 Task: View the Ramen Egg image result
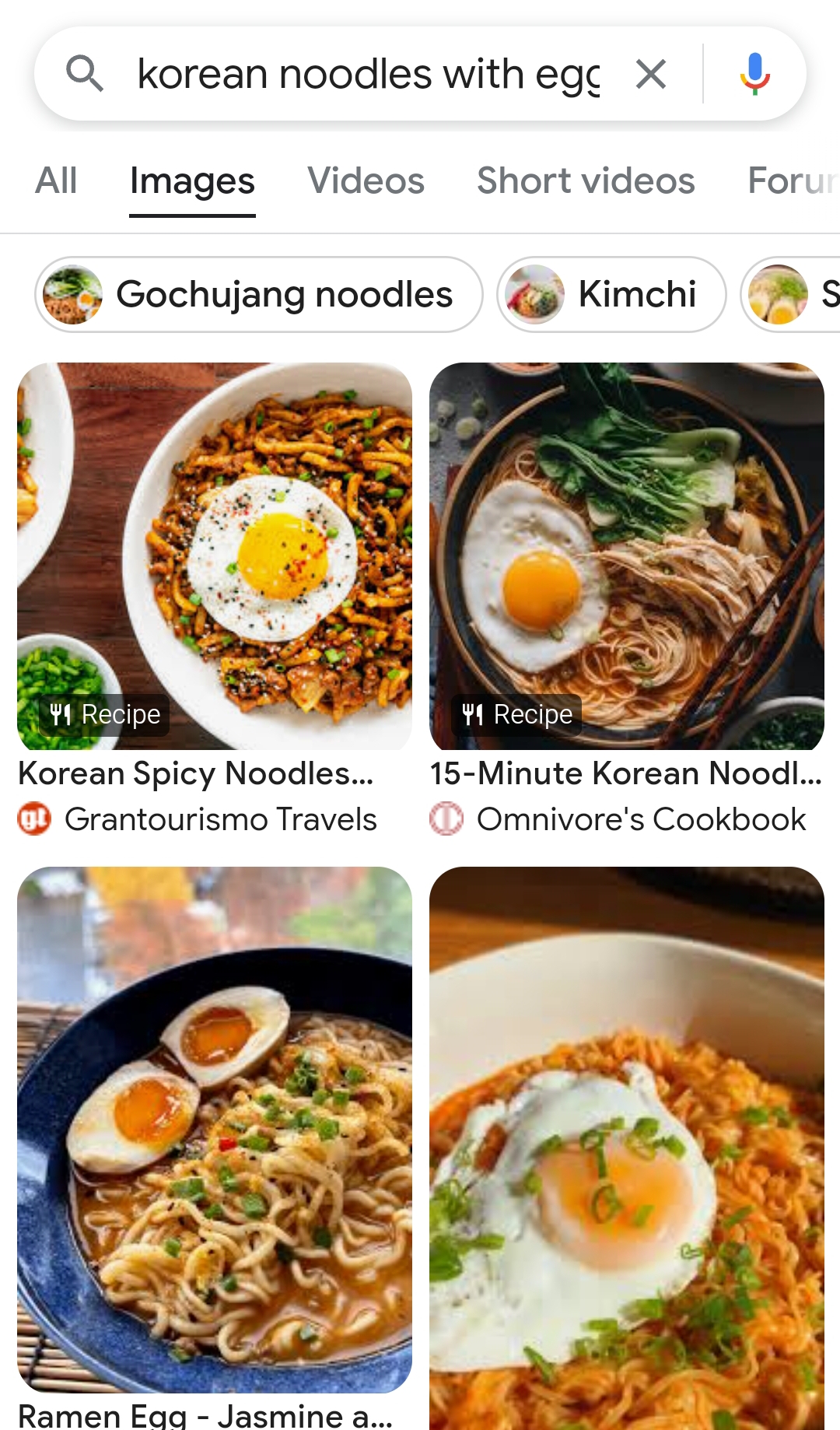tap(215, 1128)
